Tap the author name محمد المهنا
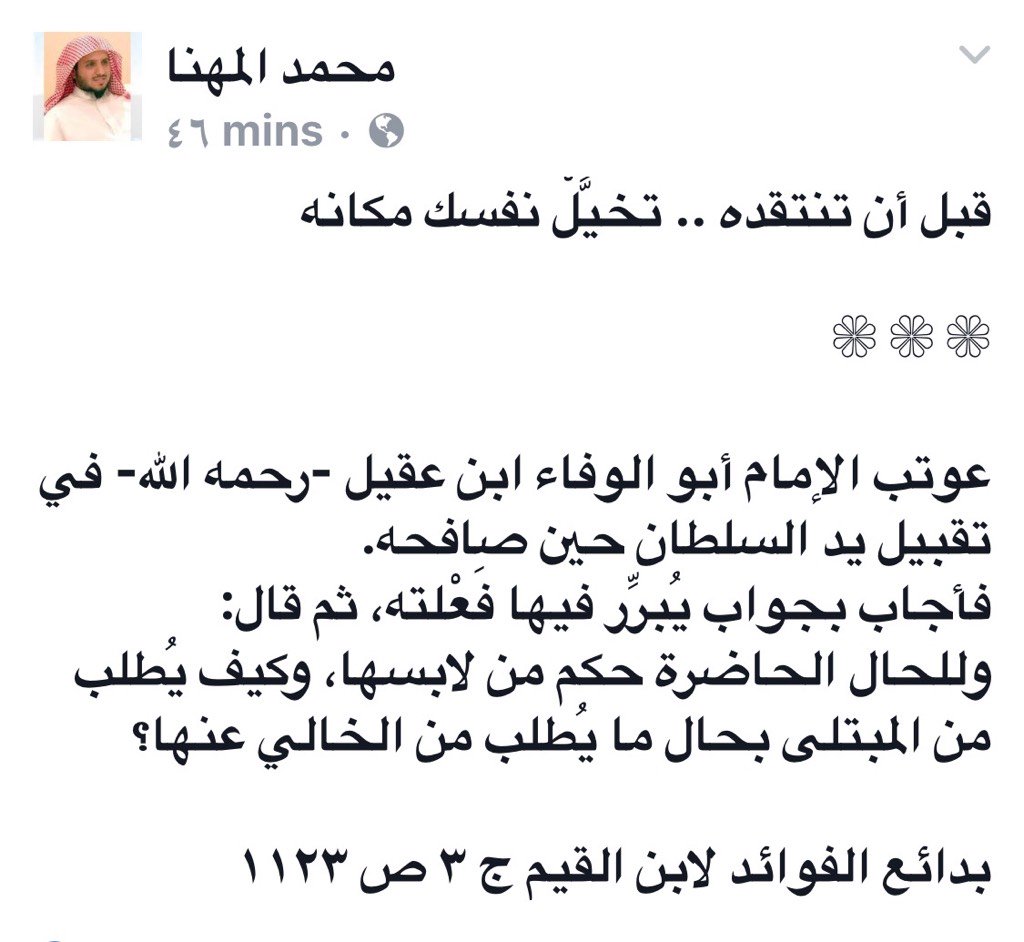1024x942 pixels. tap(281, 67)
